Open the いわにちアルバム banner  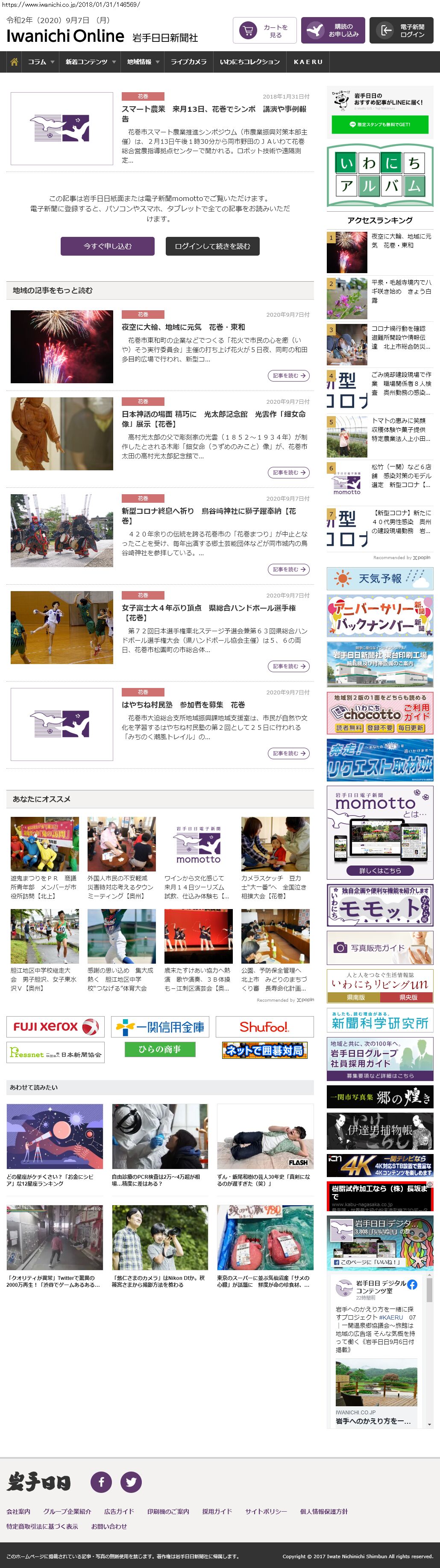click(x=380, y=175)
